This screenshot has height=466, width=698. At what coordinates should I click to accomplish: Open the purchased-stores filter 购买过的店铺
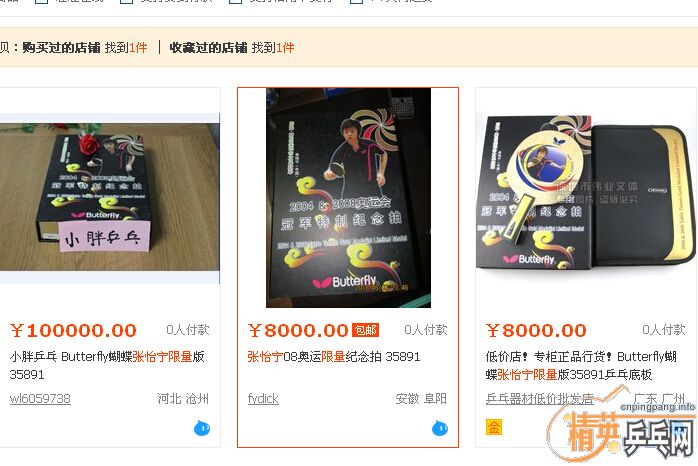(62, 47)
